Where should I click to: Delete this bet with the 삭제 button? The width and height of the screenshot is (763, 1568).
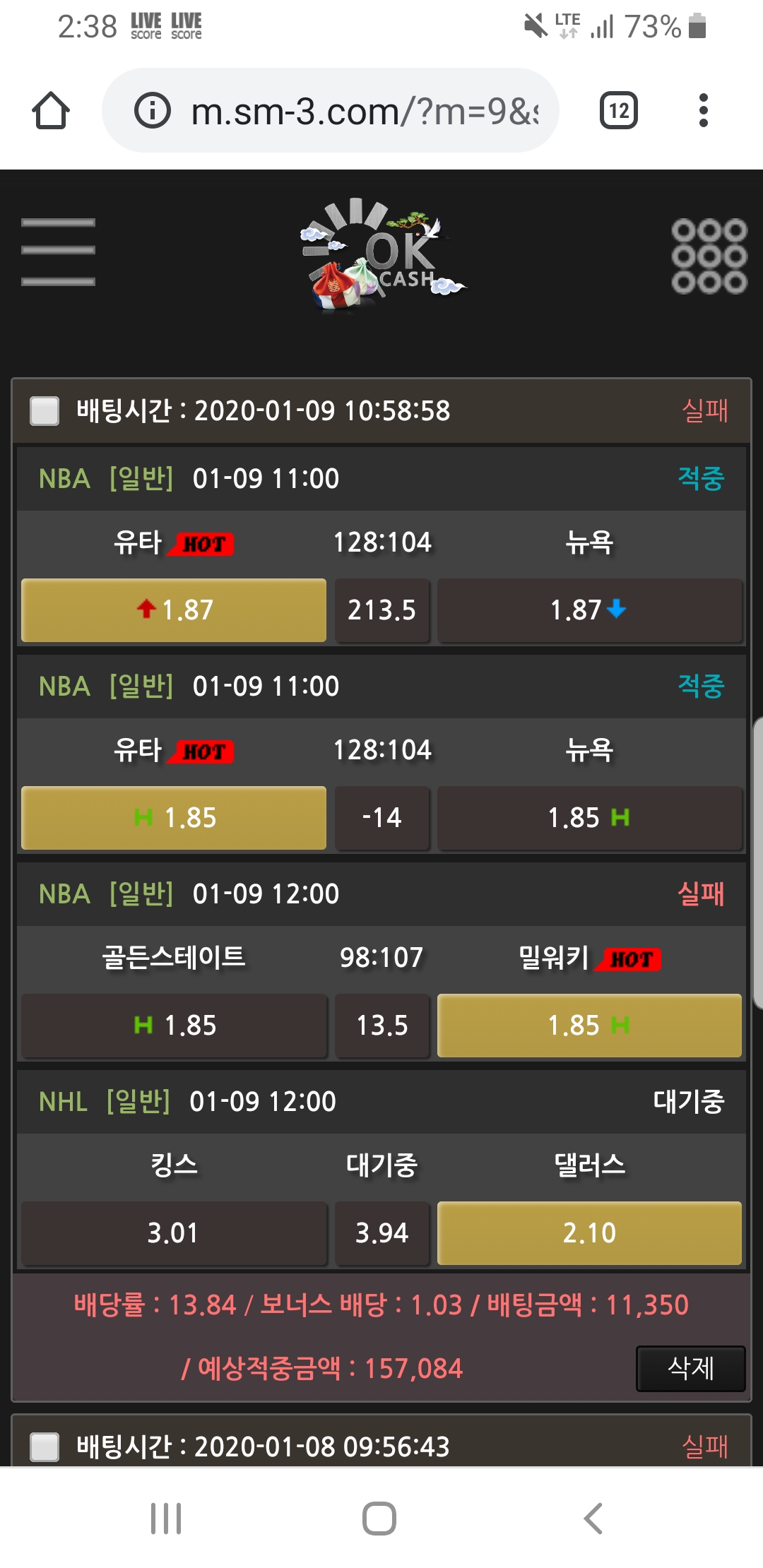[x=691, y=1368]
